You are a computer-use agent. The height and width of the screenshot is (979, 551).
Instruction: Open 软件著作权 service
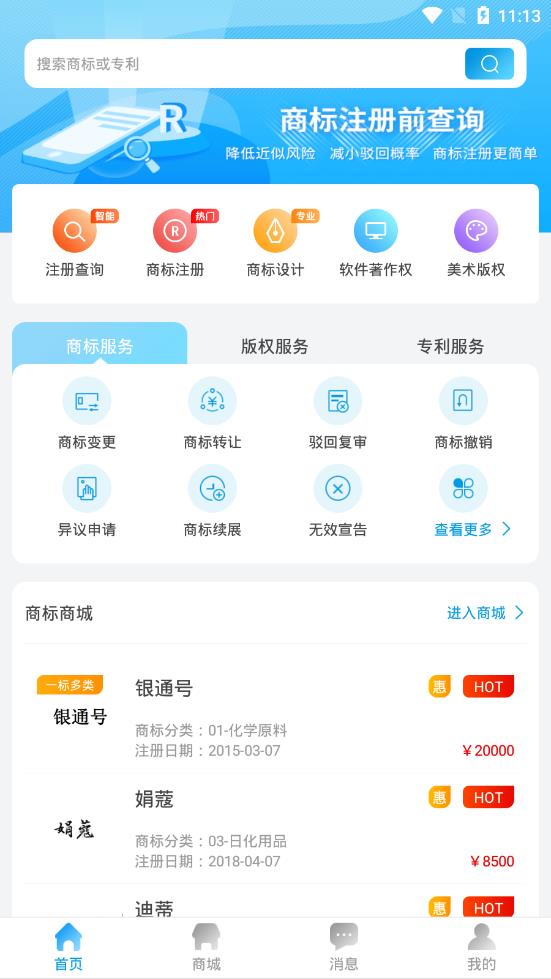(376, 244)
